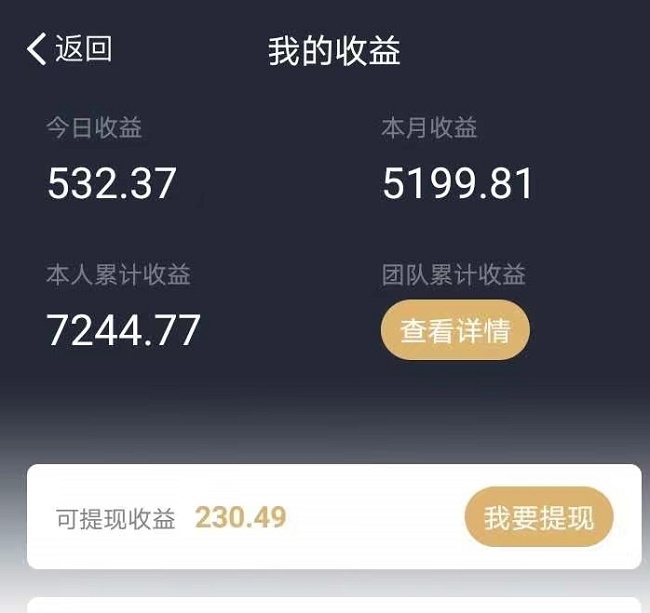
Task: Open 查看详情 for team earnings
Action: 455,331
